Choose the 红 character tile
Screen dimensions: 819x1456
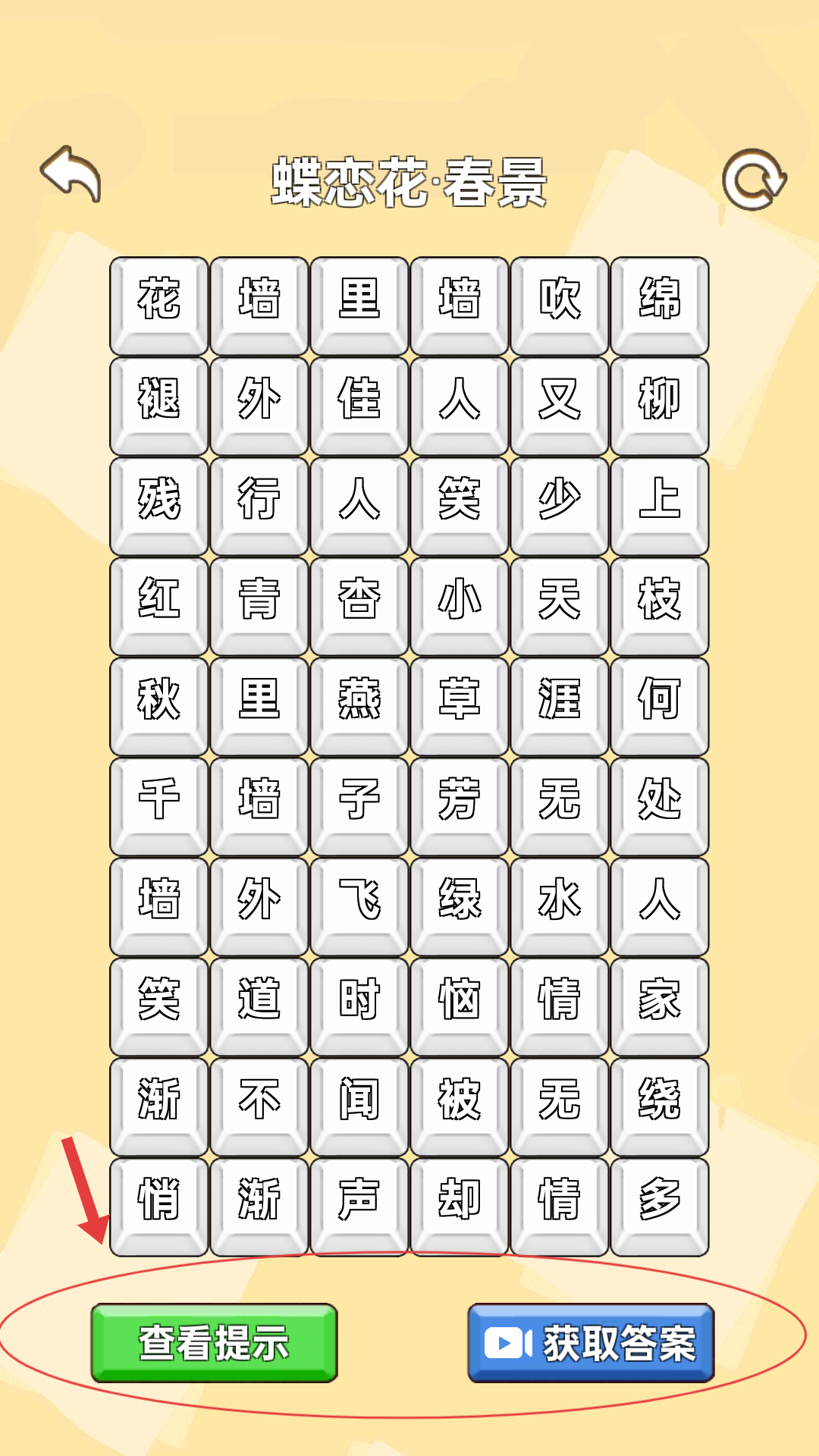[159, 606]
